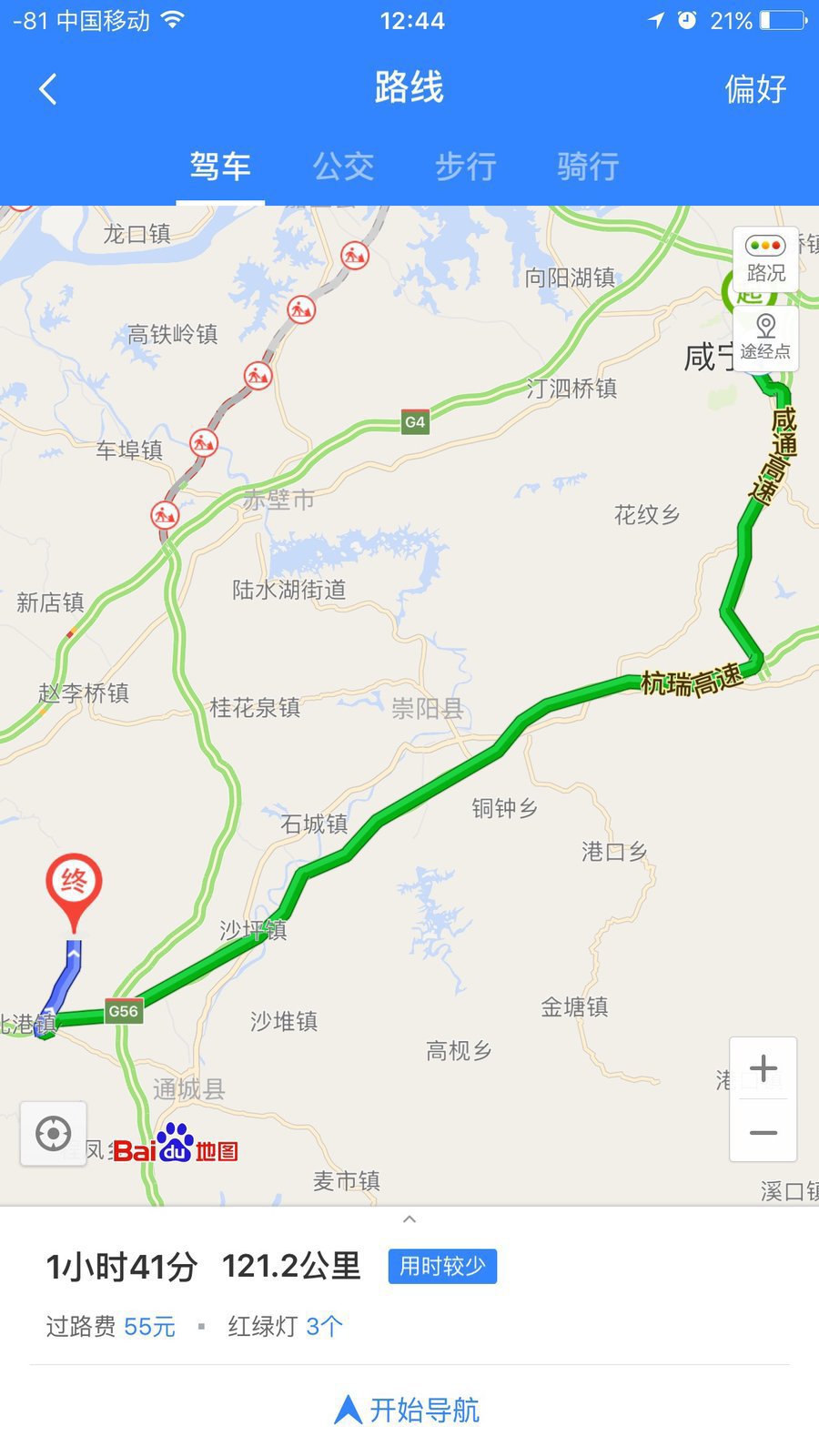
Task: Switch to the 步行 walking tab
Action: (466, 167)
